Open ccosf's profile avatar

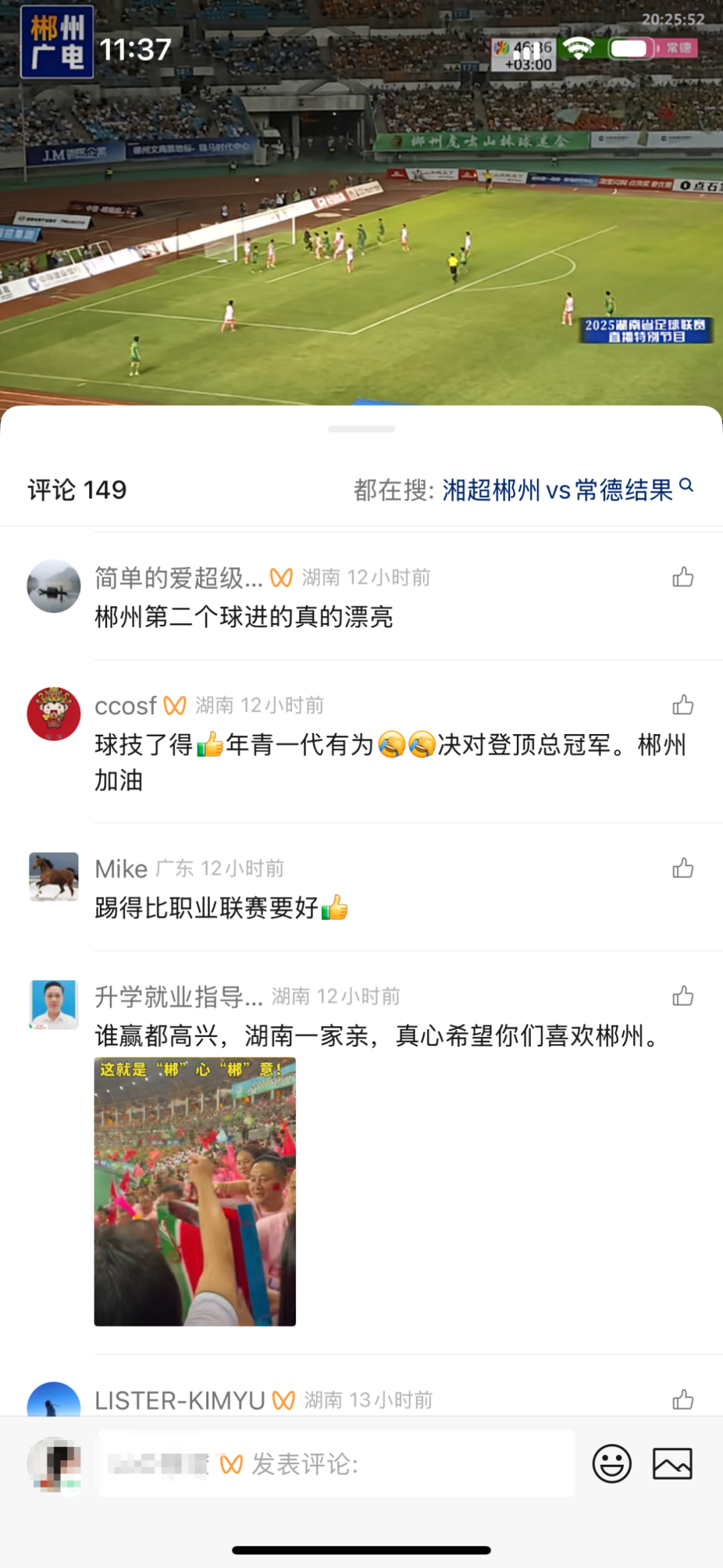coord(54,713)
